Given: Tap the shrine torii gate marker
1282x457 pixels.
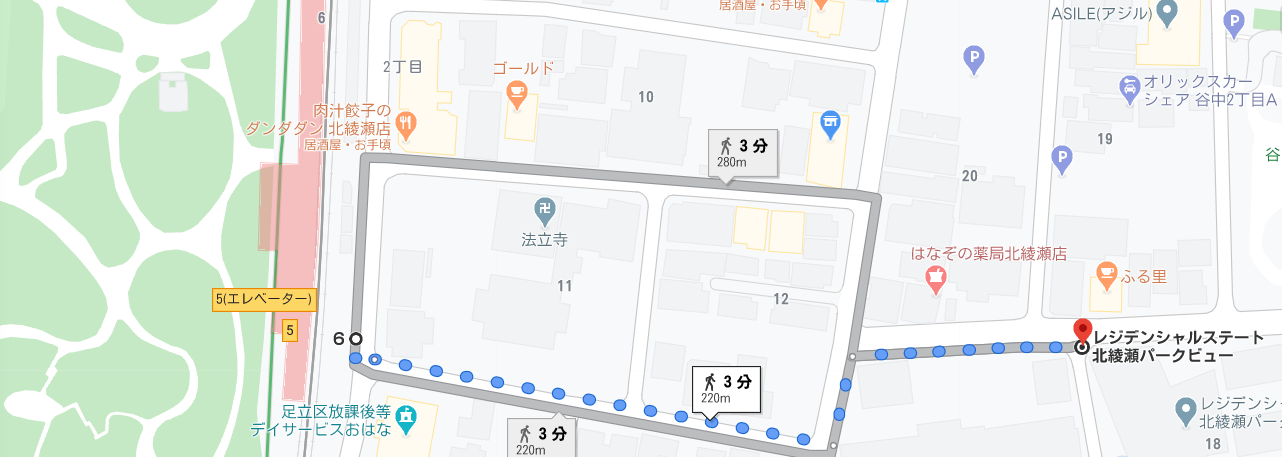Looking at the screenshot, I should tap(828, 123).
